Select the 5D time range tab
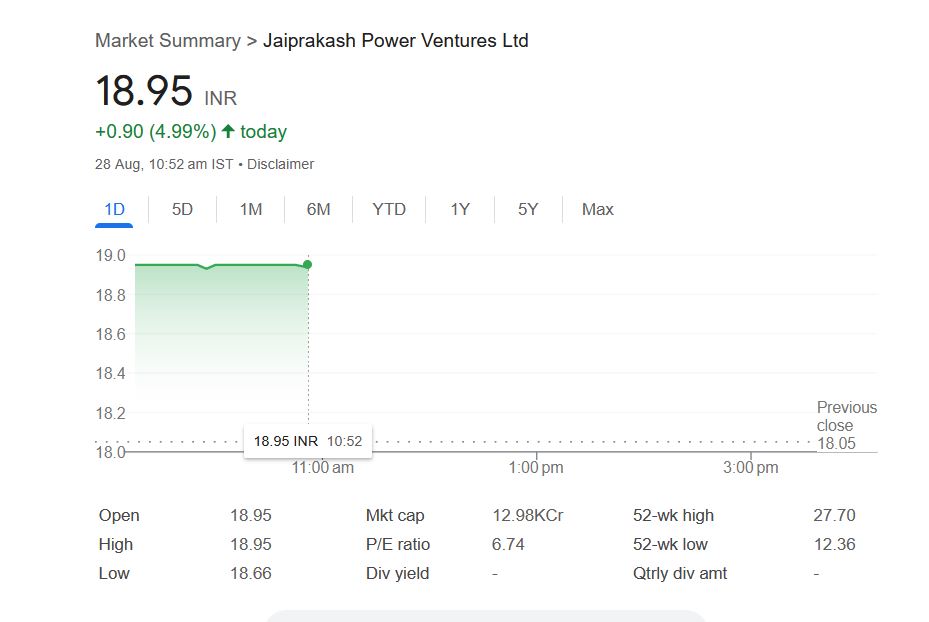 point(182,209)
